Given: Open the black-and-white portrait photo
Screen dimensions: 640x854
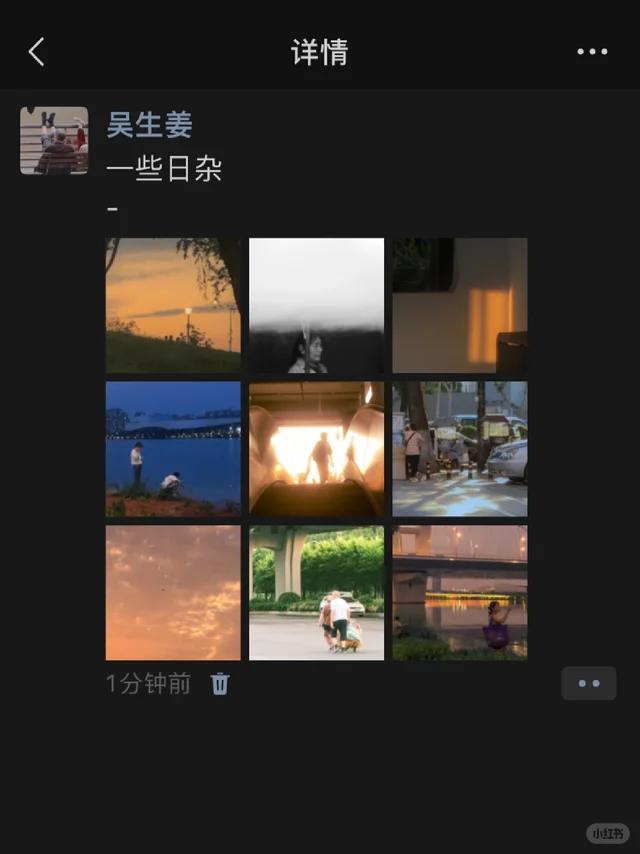Looking at the screenshot, I should tap(316, 305).
